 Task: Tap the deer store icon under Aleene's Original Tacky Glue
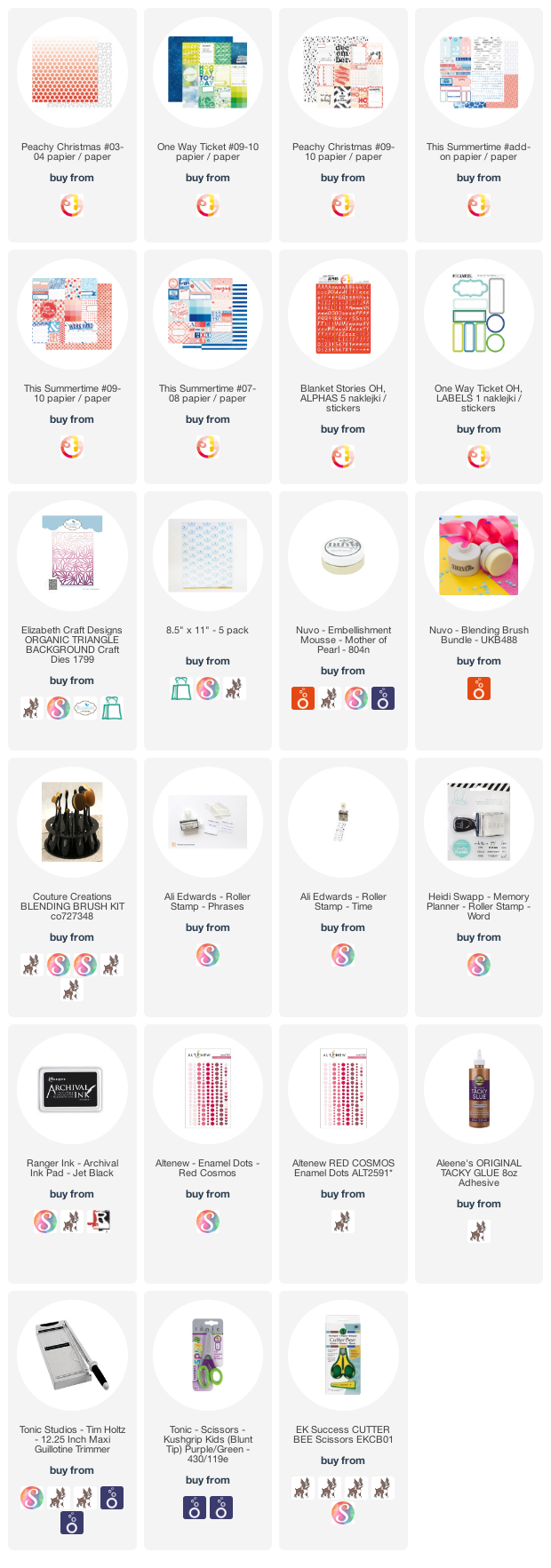pyautogui.click(x=478, y=1232)
